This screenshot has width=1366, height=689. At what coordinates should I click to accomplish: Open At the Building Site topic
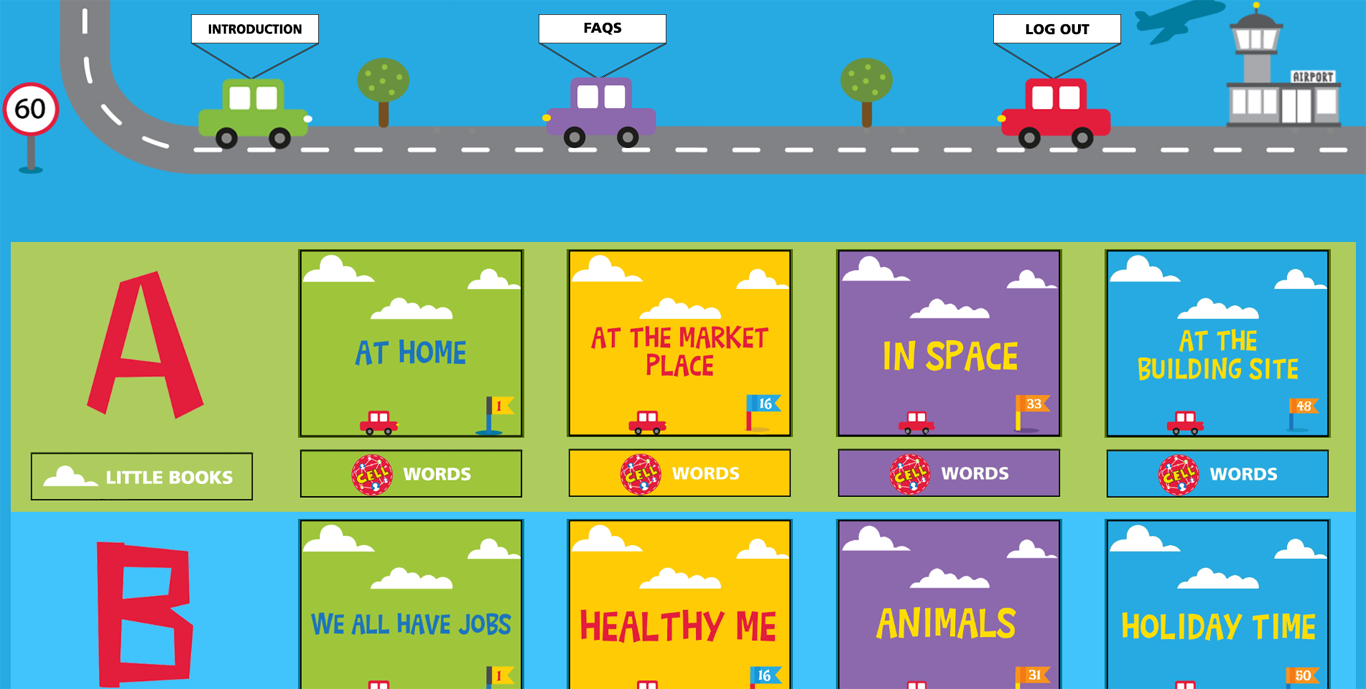tap(1217, 343)
